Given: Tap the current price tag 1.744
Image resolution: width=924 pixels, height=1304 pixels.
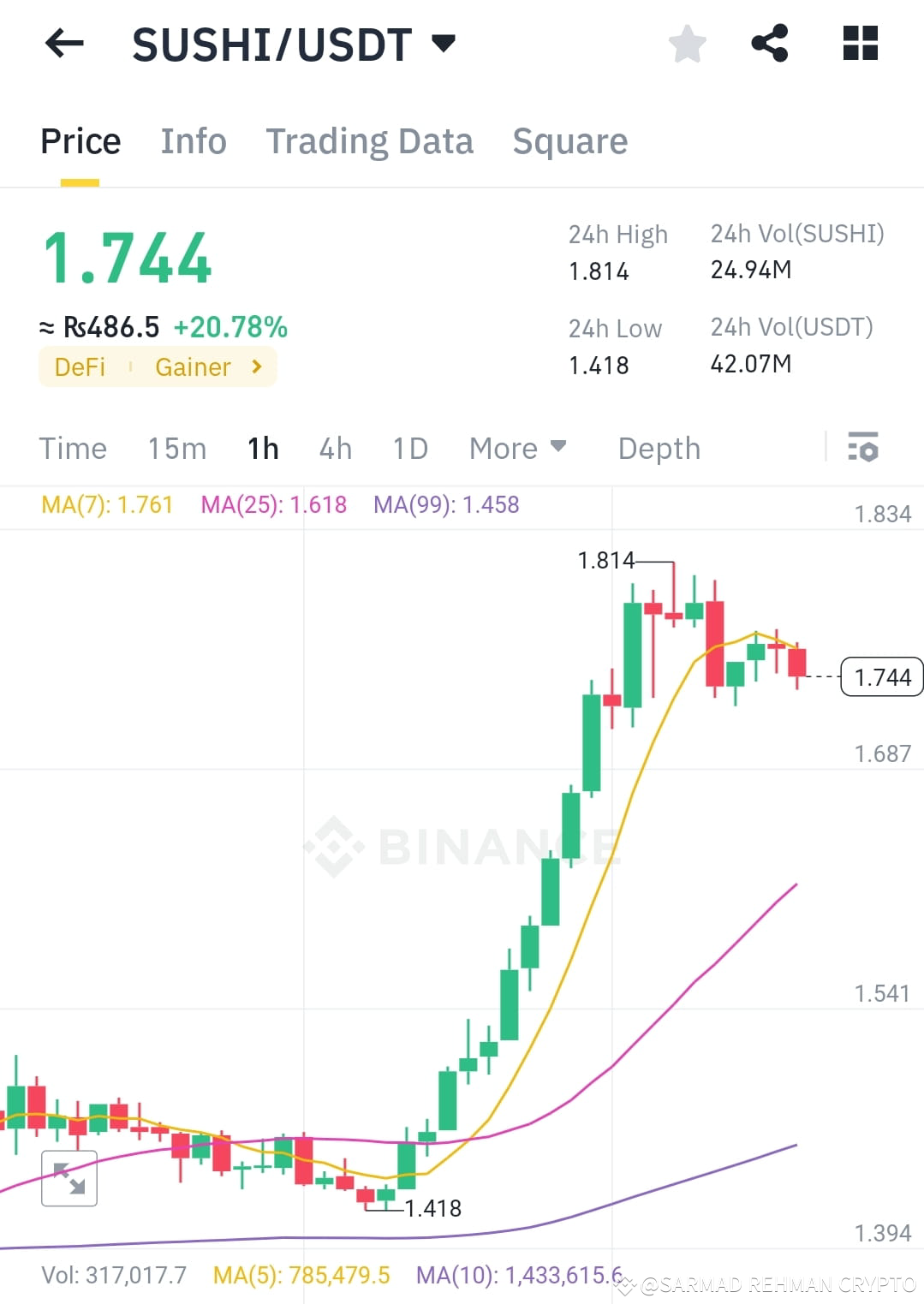Looking at the screenshot, I should click(x=882, y=677).
